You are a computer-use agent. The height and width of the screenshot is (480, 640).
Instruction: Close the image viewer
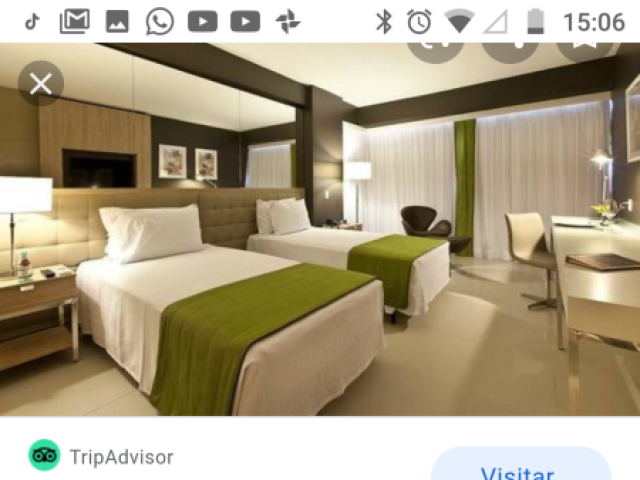click(x=41, y=84)
